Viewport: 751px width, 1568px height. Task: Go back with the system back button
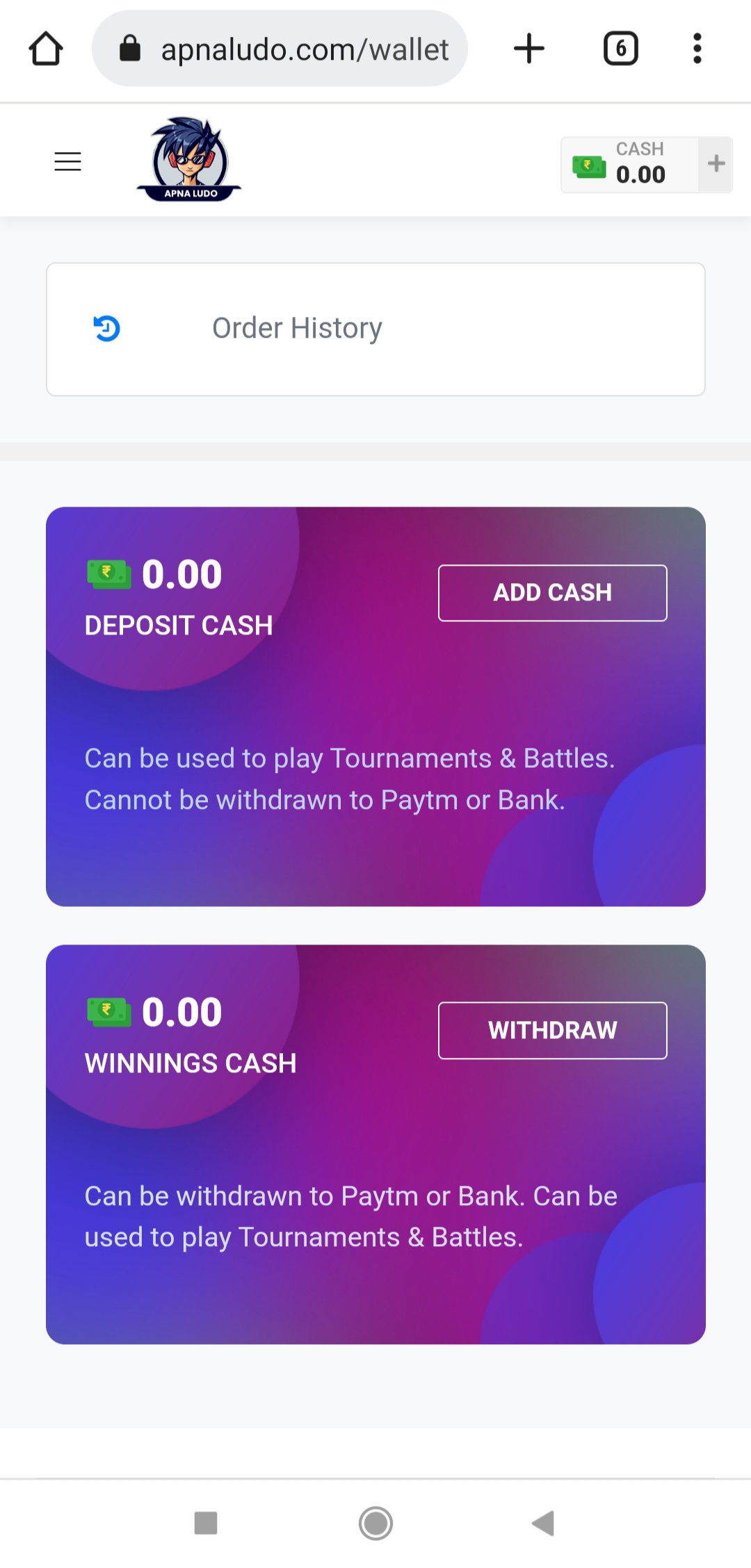click(543, 1523)
